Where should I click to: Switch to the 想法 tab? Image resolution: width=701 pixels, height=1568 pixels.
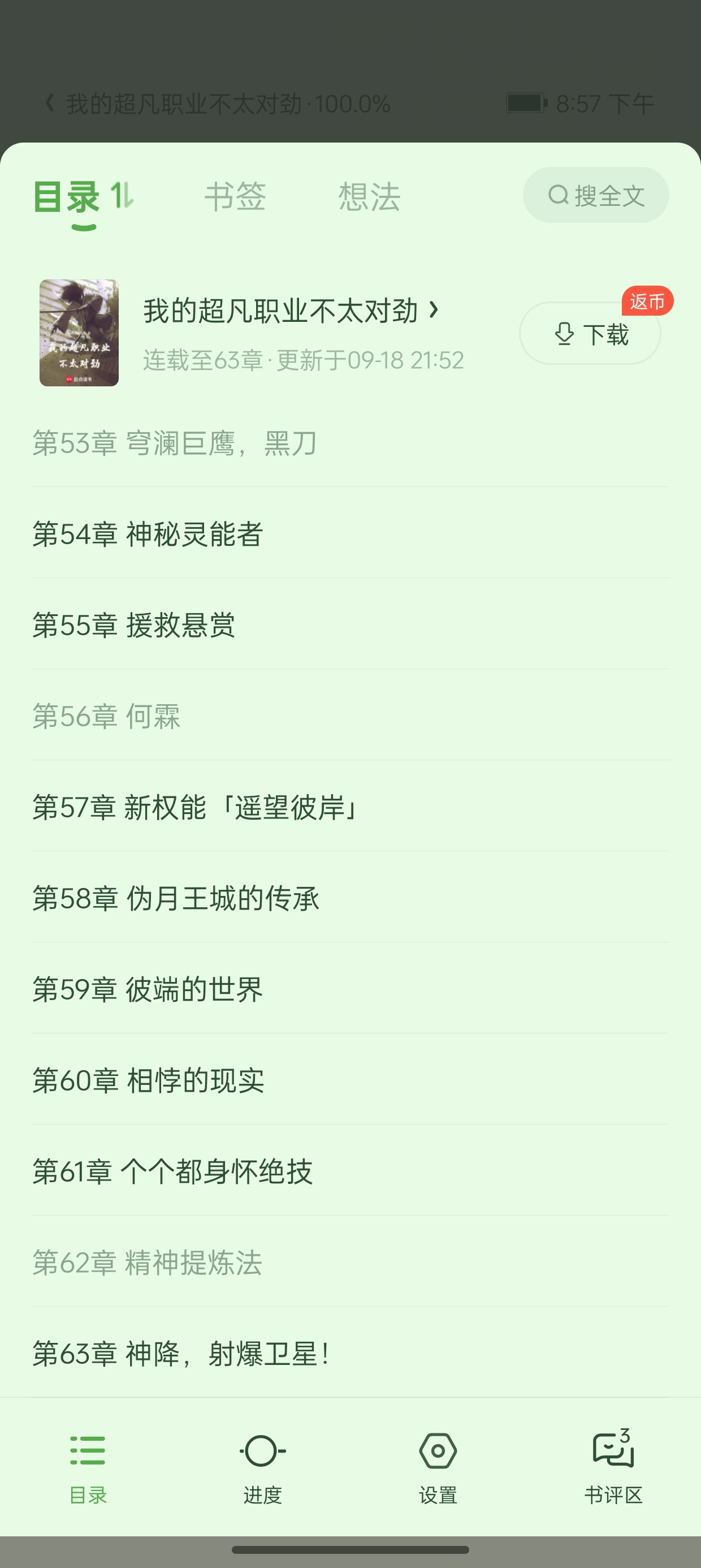point(369,197)
